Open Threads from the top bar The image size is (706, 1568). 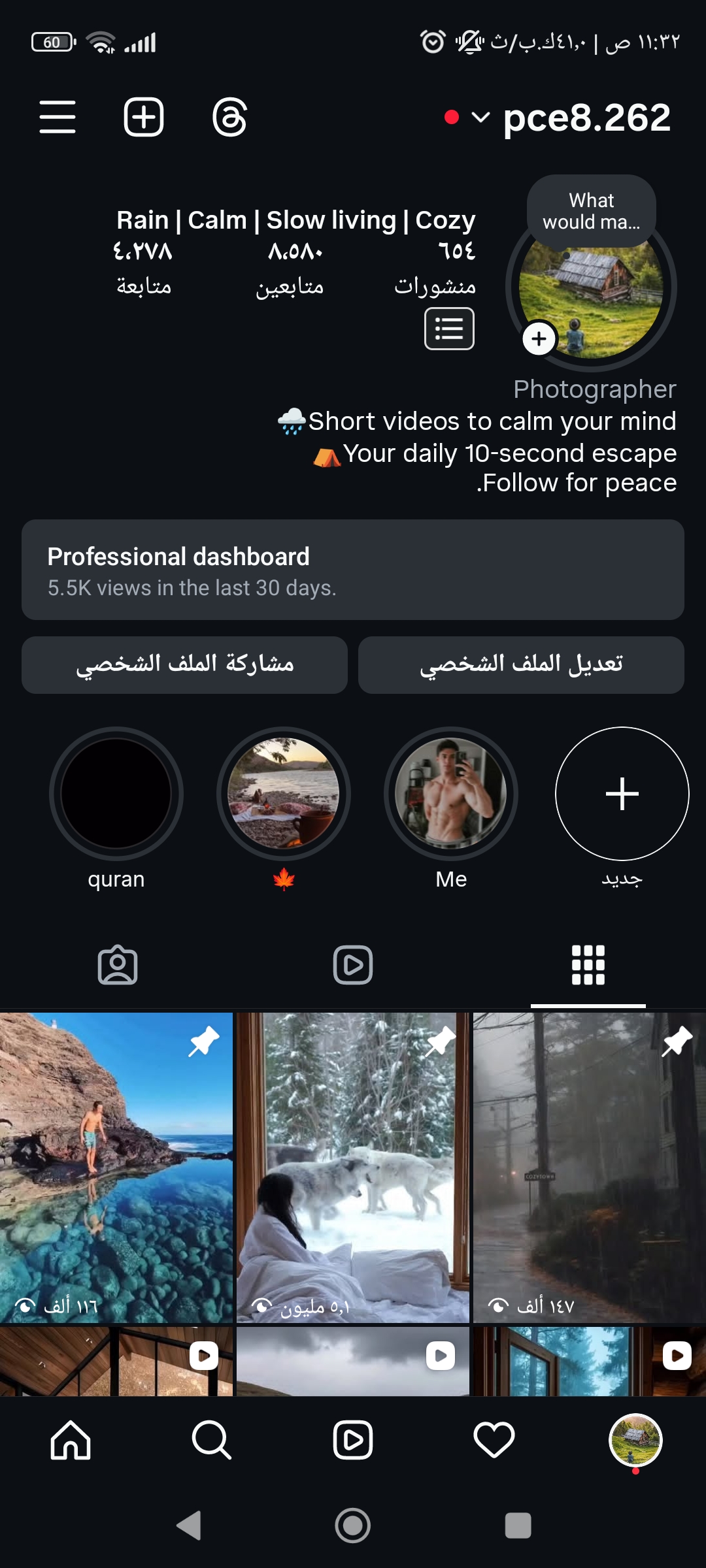(x=229, y=118)
